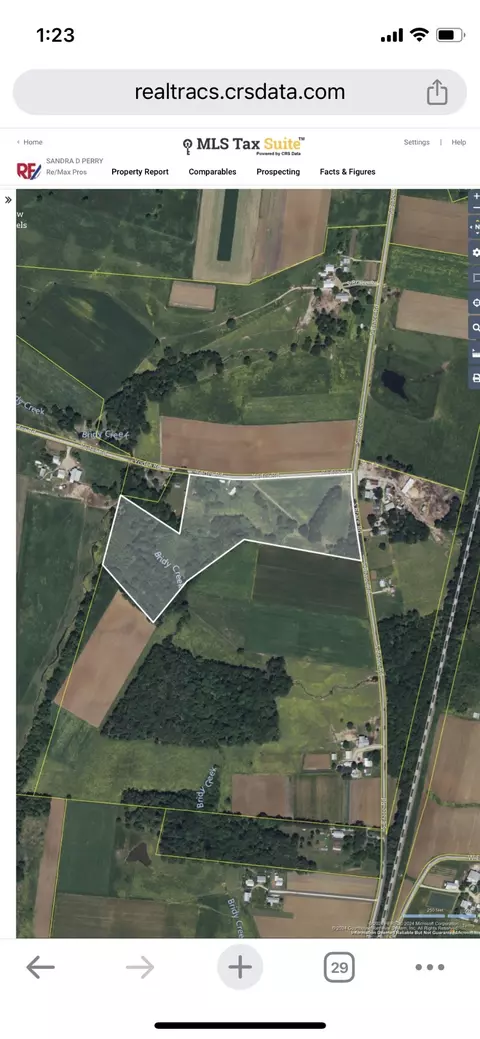Expand the left side panel chevron

point(8,199)
